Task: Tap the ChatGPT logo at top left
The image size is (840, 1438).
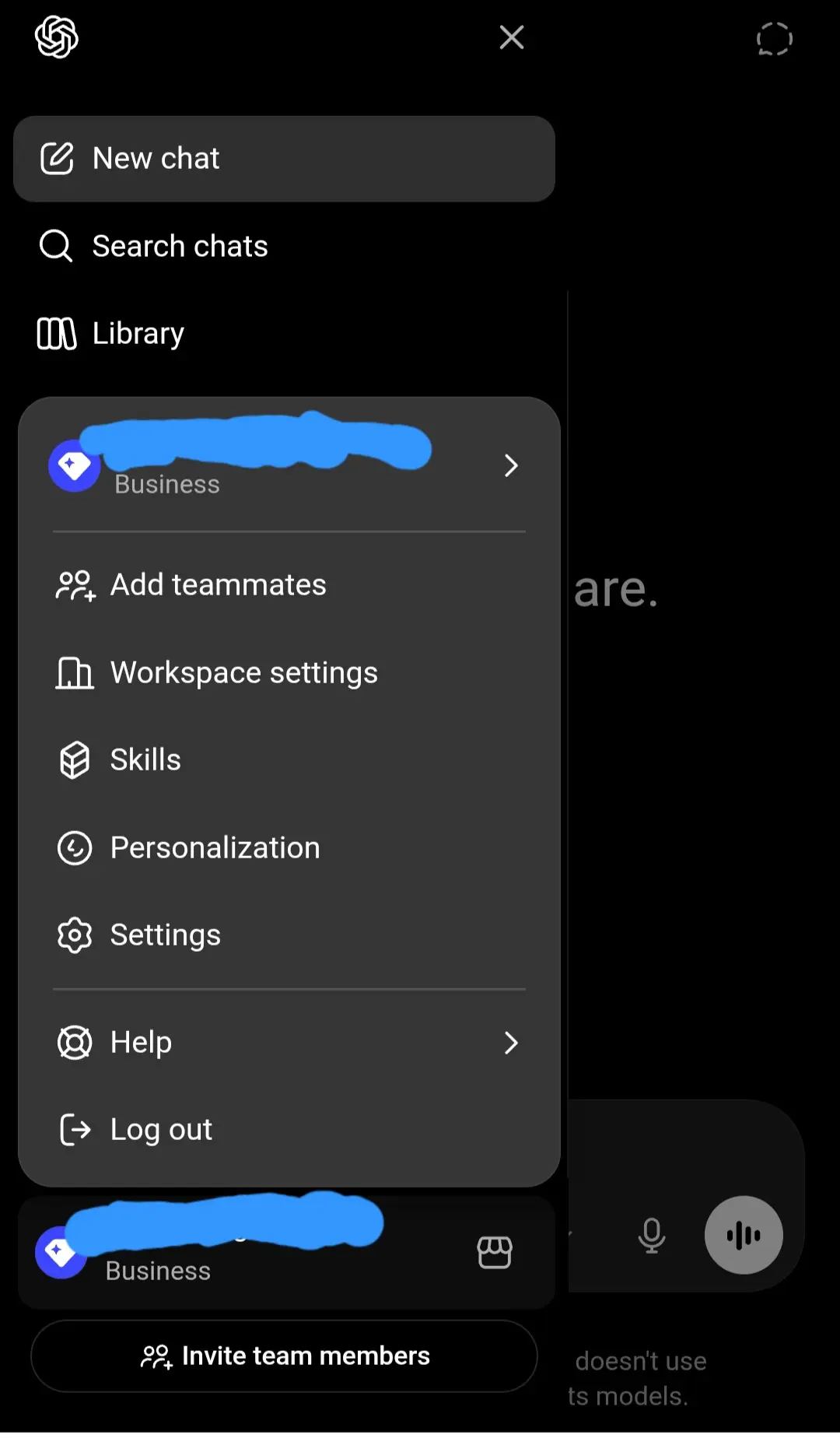Action: coord(57,37)
